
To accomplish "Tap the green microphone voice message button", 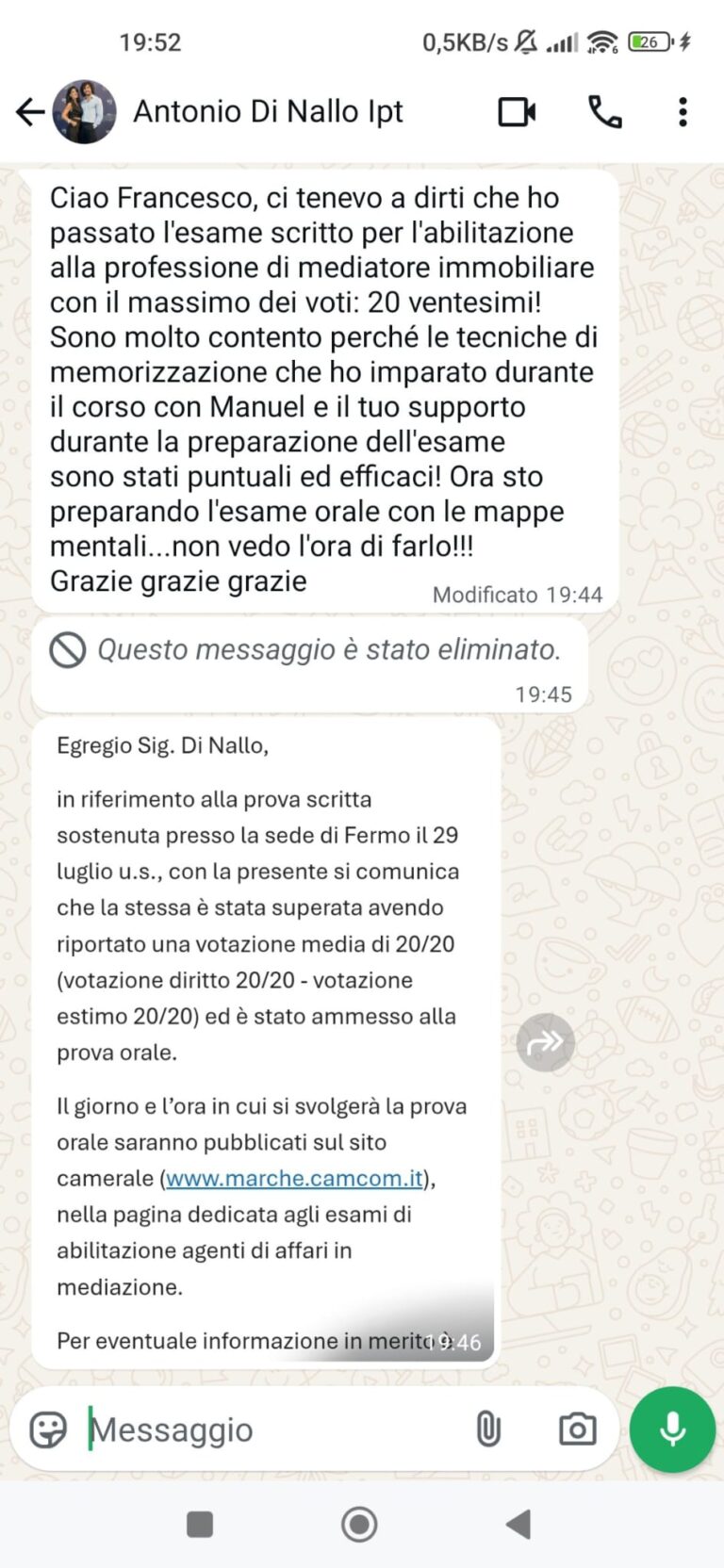I will [x=672, y=1429].
